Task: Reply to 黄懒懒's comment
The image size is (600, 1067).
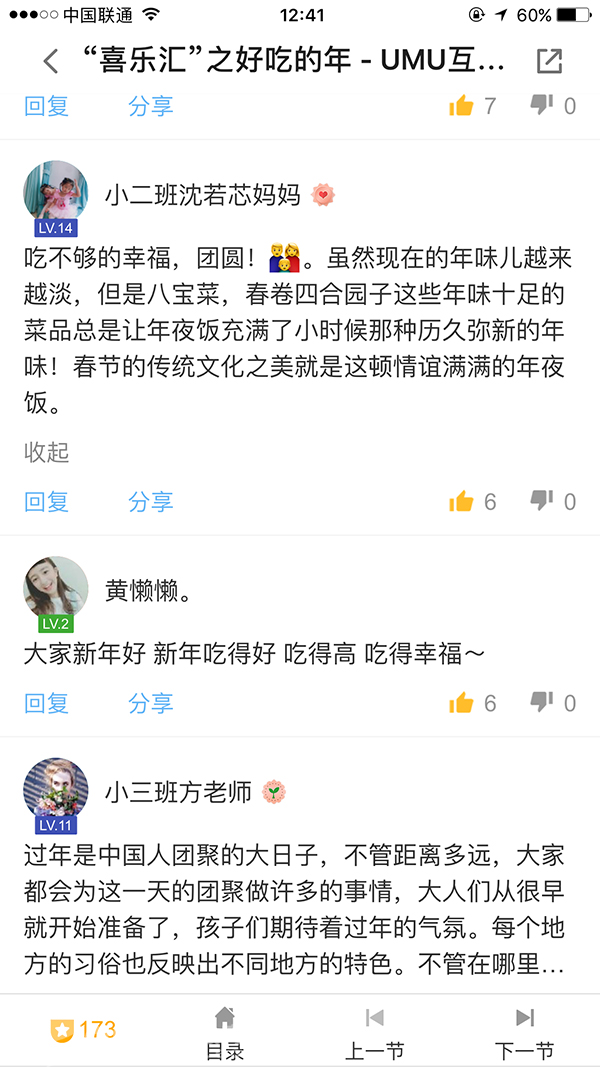Action: click(x=46, y=703)
